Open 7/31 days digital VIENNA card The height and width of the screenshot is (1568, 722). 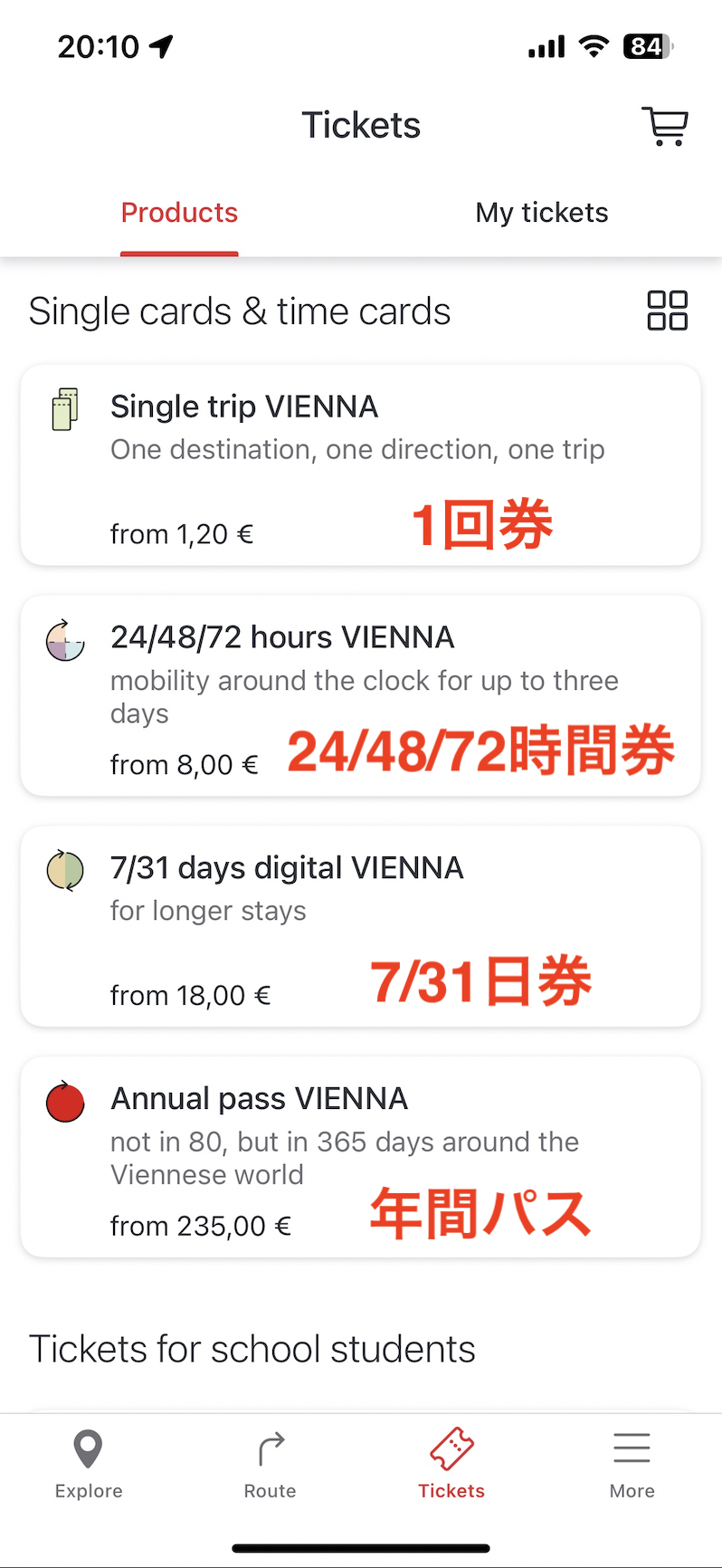[360, 926]
